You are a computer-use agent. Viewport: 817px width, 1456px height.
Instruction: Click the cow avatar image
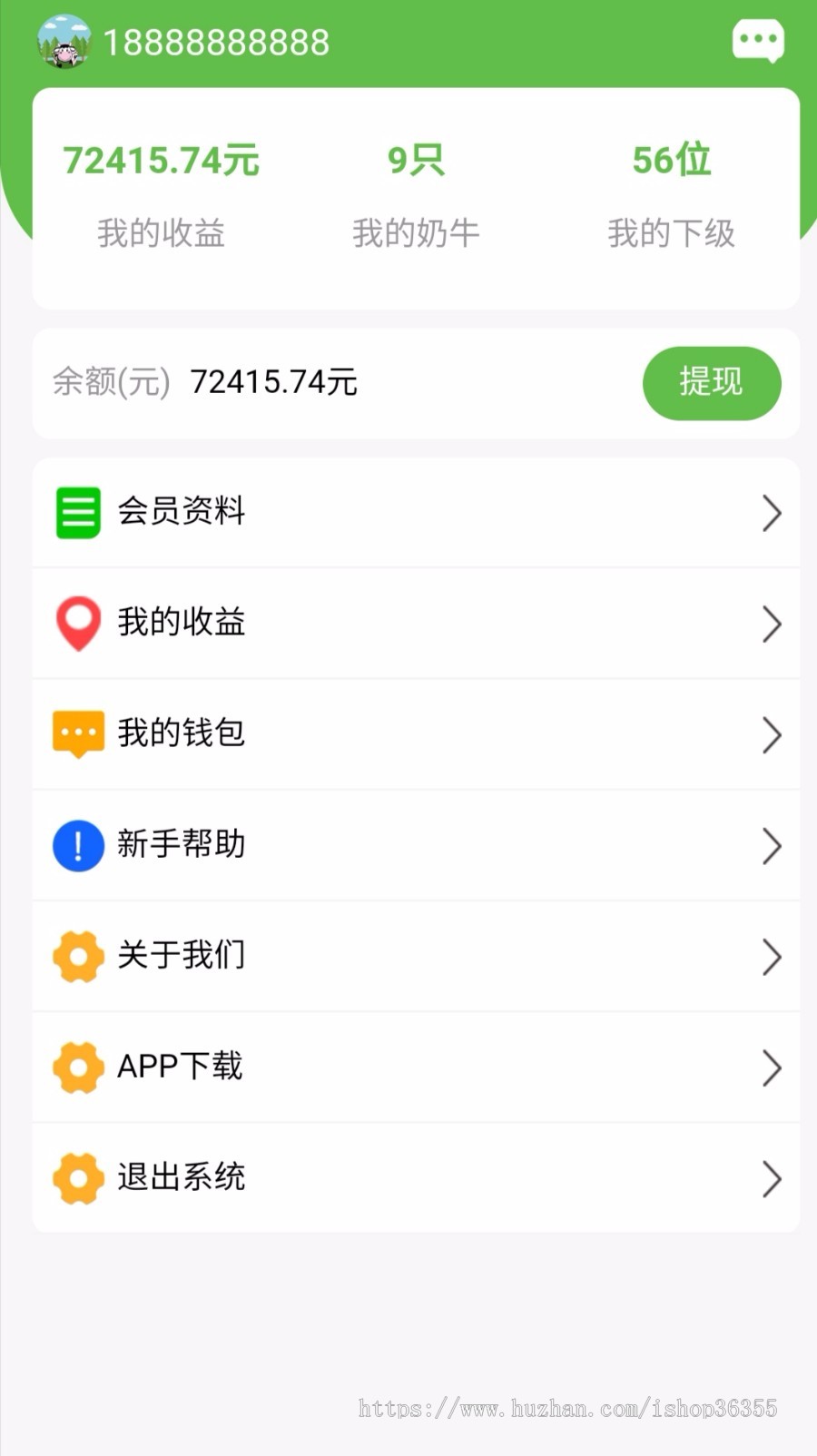click(62, 40)
